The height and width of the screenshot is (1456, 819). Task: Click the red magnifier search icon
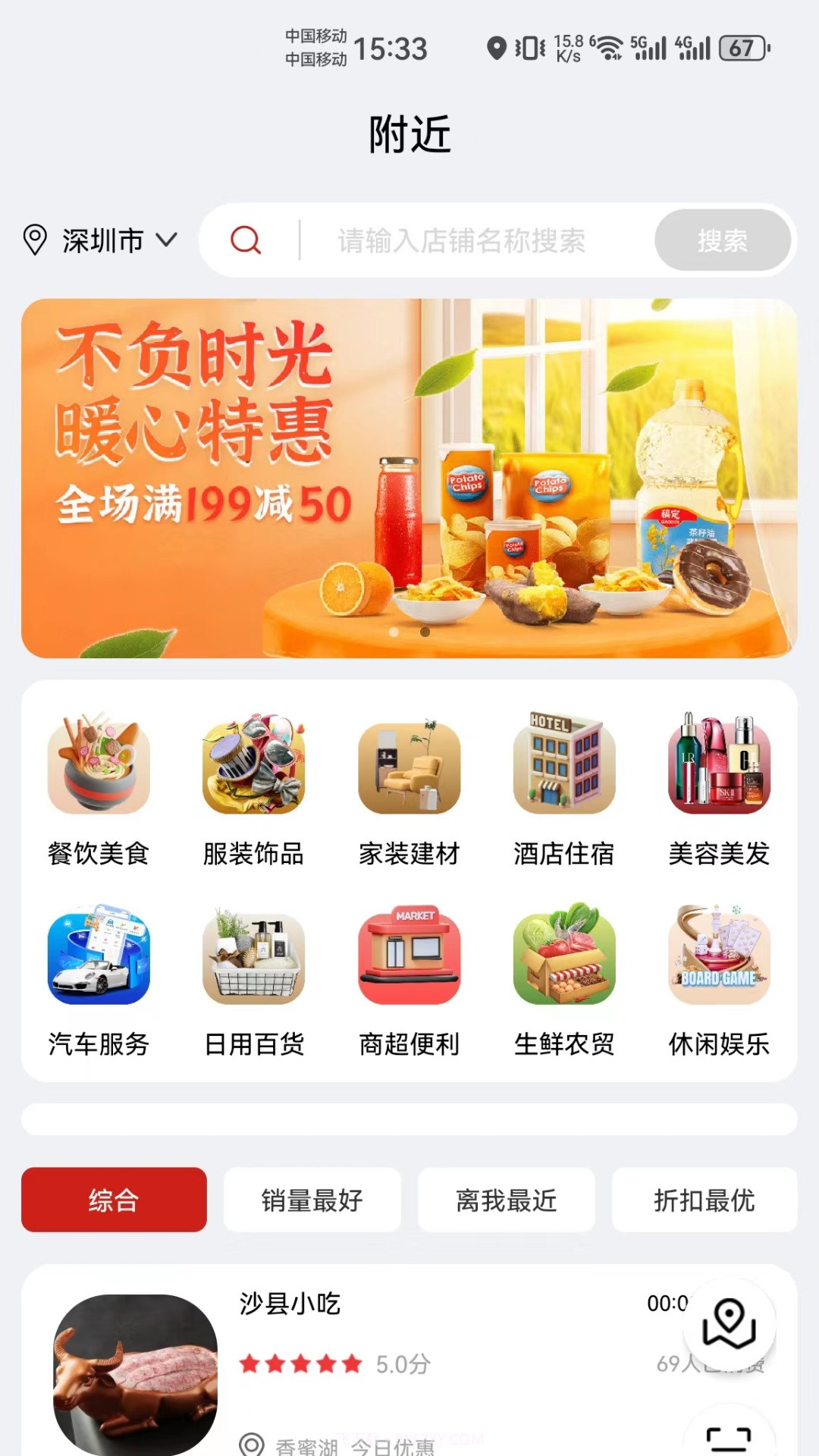[244, 240]
